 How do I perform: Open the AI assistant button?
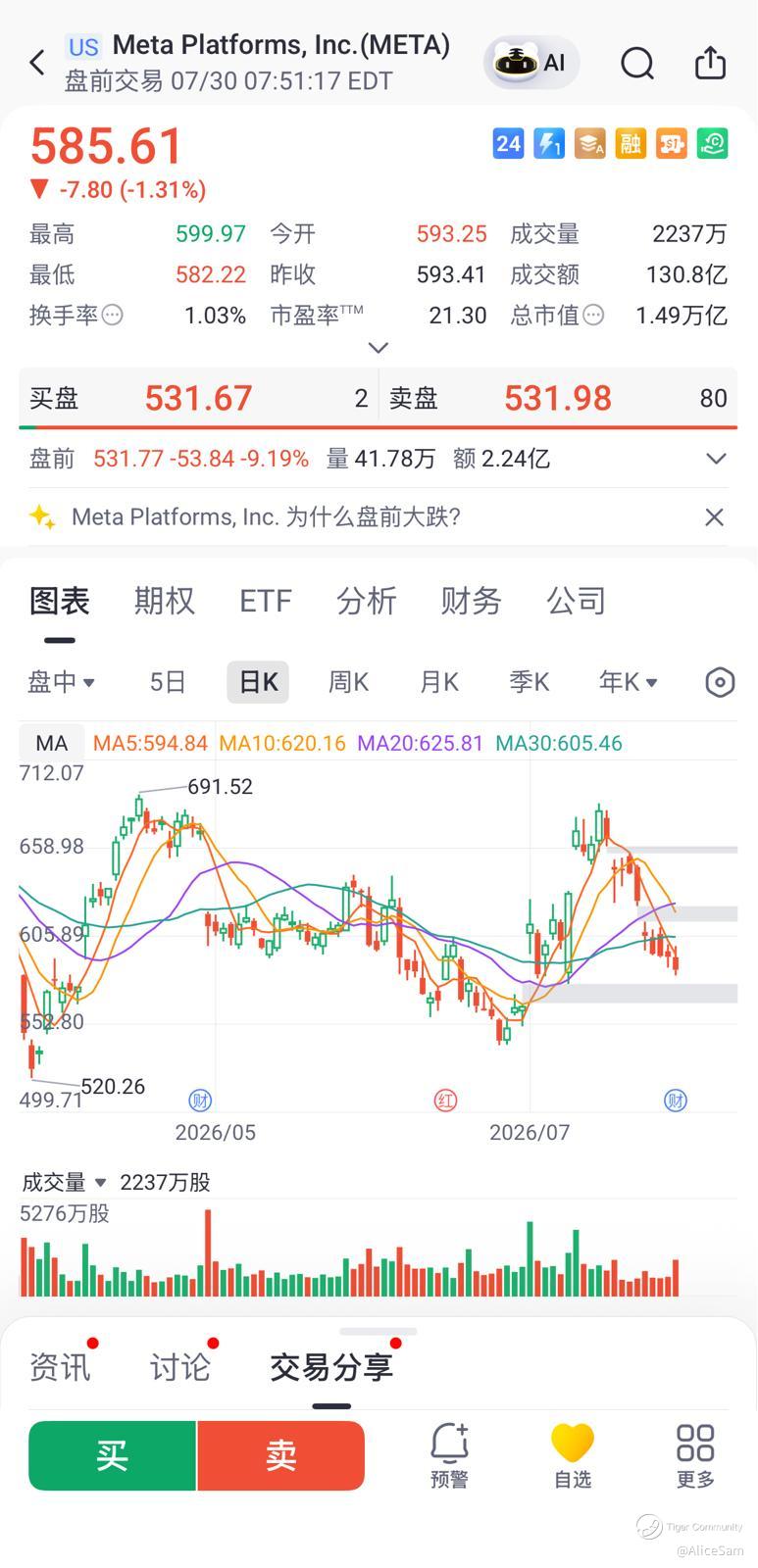point(531,63)
